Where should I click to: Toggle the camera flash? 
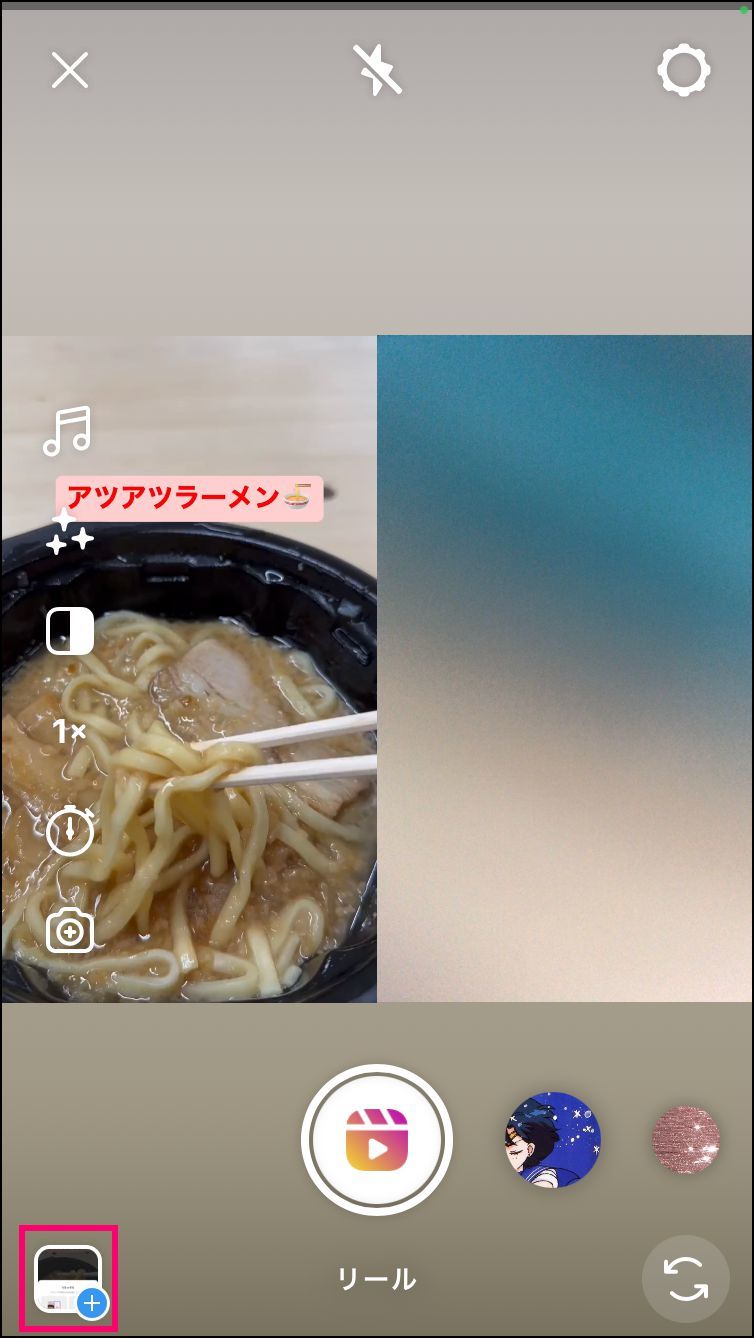[x=377, y=70]
